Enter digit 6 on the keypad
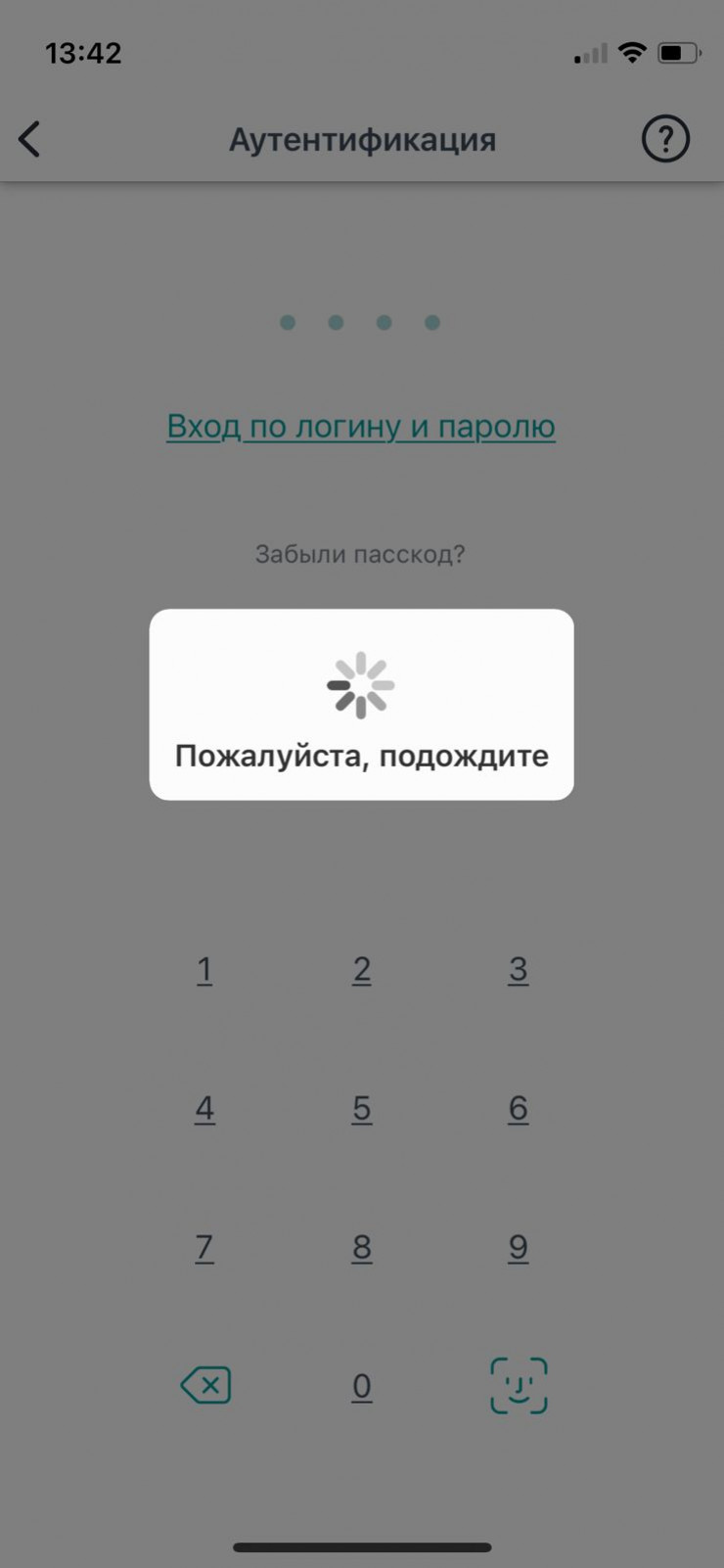The image size is (724, 1568). [x=519, y=1109]
